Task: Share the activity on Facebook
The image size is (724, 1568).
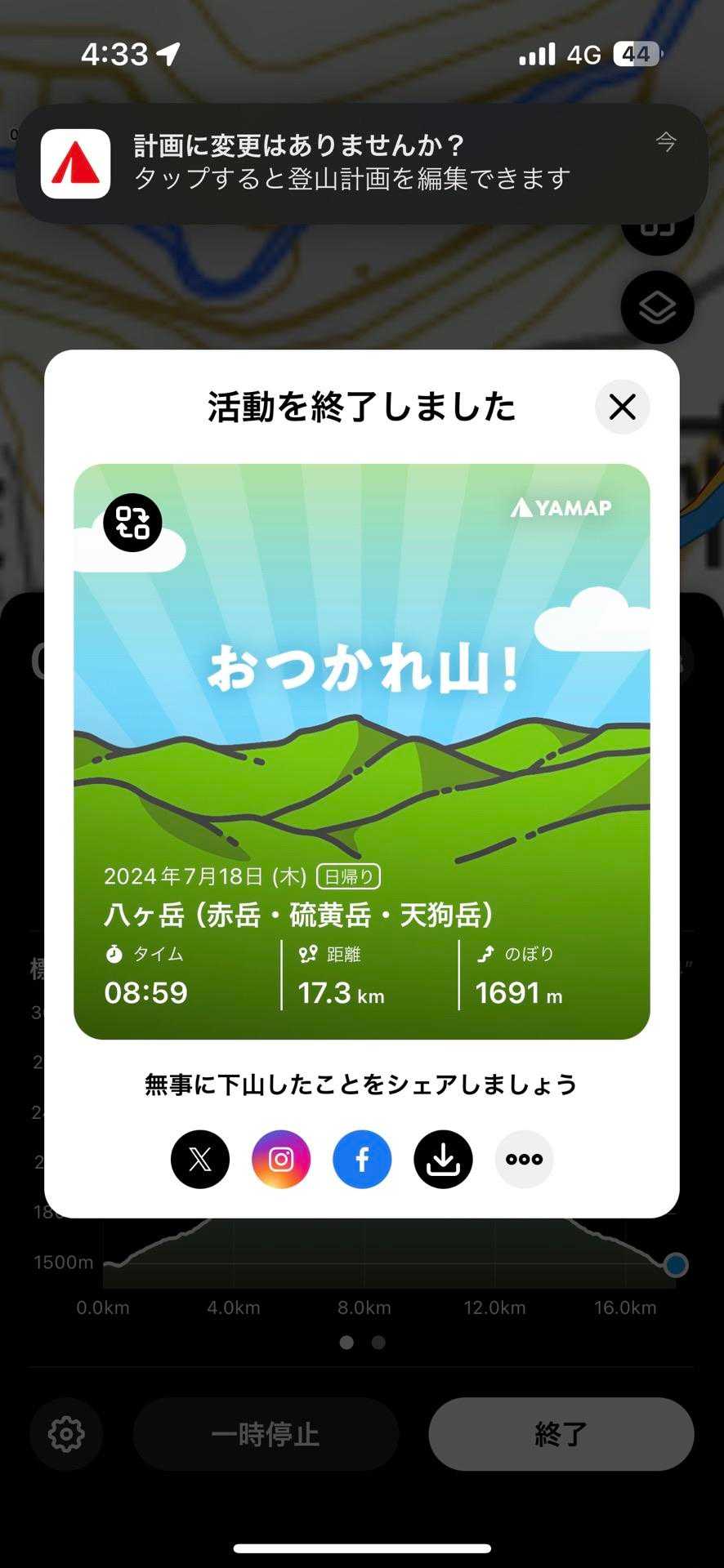Action: point(362,1159)
